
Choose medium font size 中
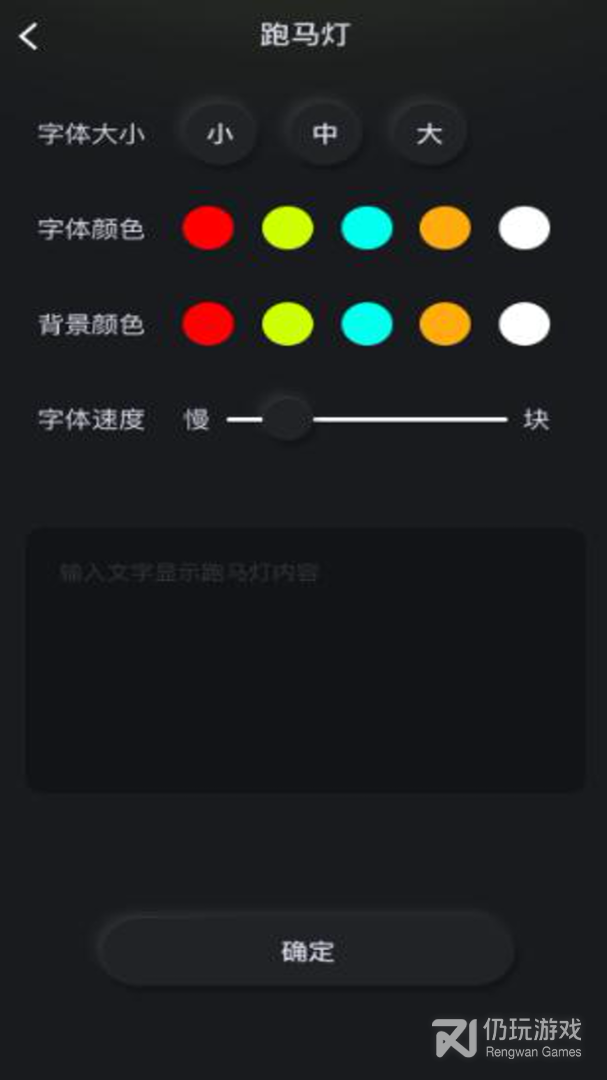pos(324,133)
